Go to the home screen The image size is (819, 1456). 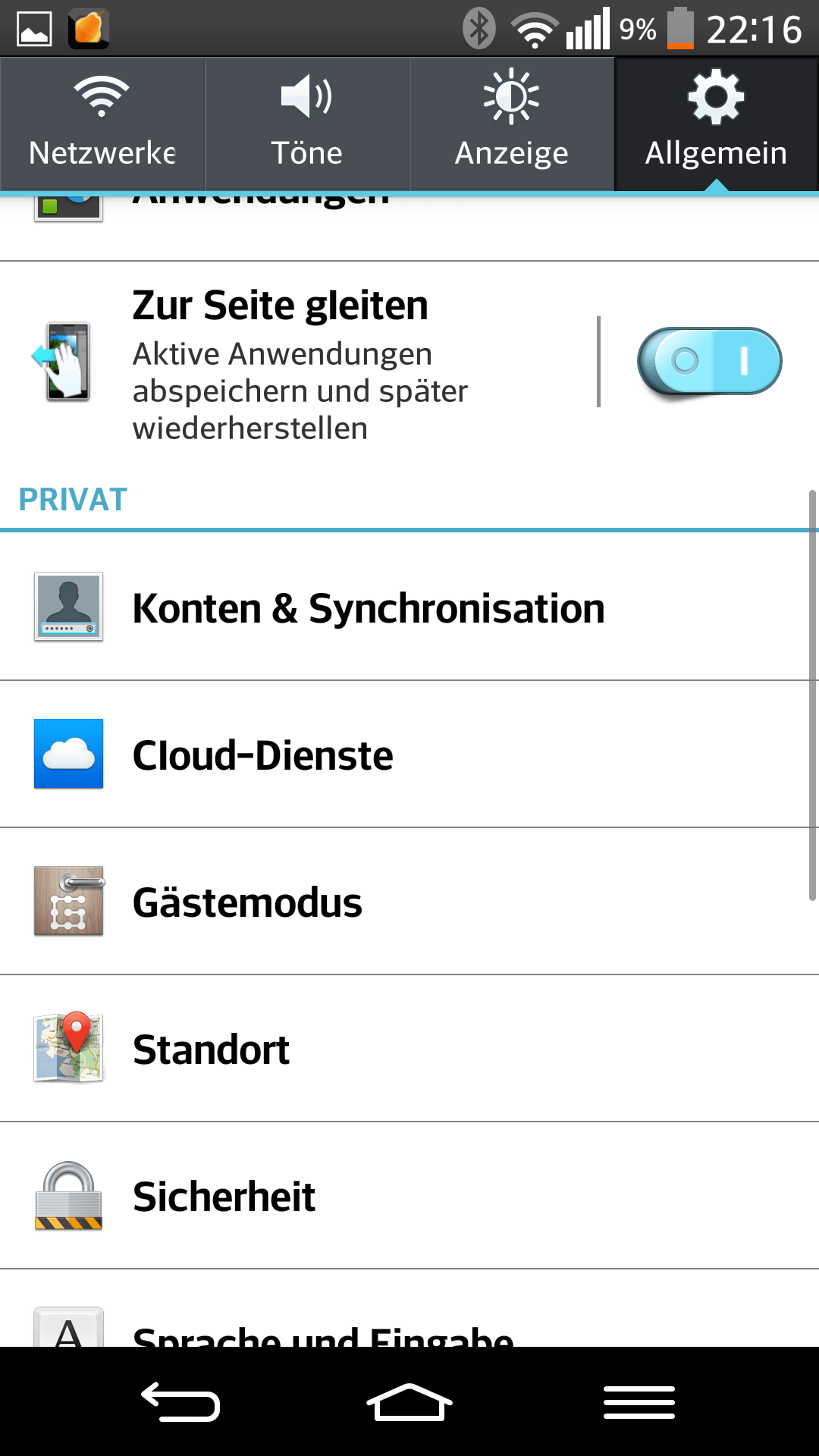(409, 1402)
